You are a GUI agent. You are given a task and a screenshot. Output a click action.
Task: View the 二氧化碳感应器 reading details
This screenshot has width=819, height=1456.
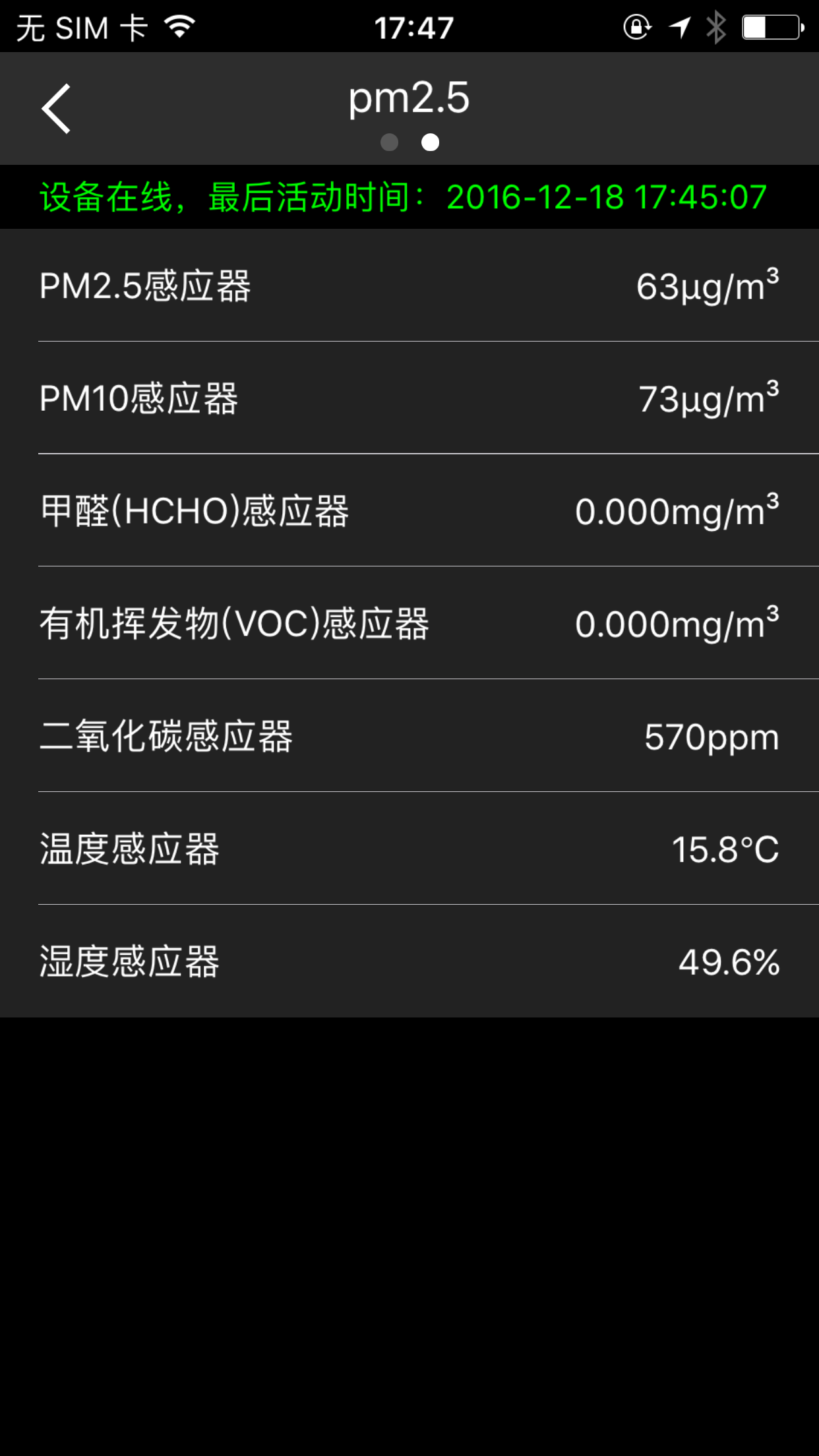[x=409, y=736]
